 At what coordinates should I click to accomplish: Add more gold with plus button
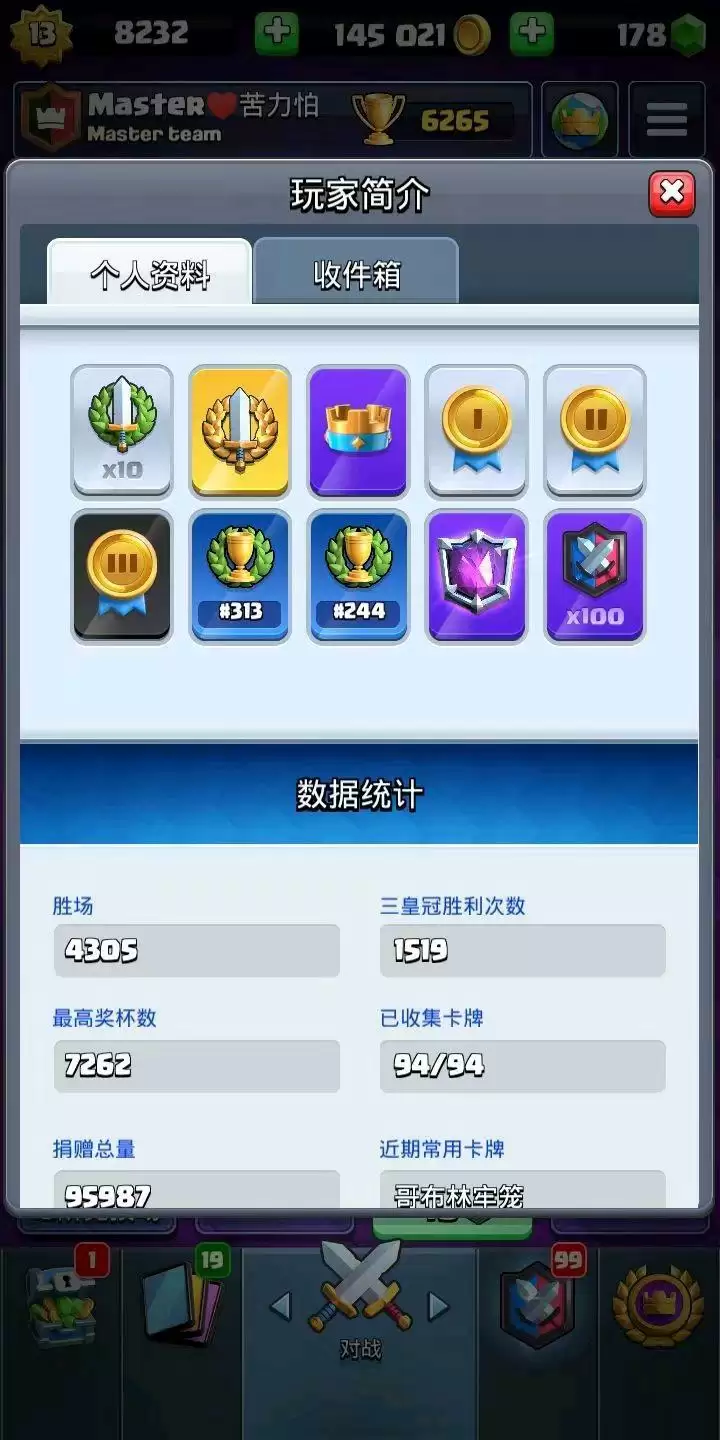tap(531, 35)
